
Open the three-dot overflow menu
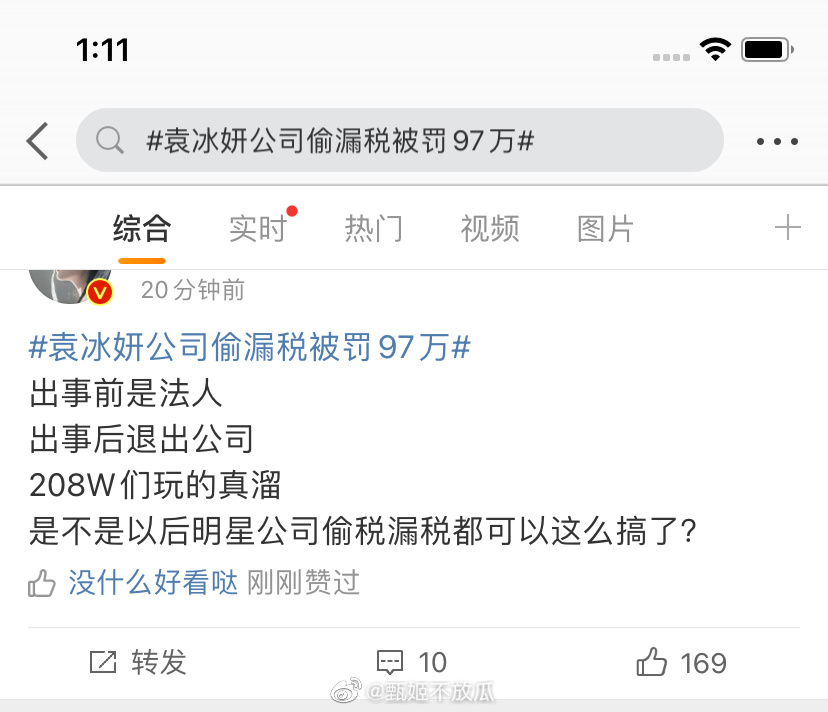[777, 142]
